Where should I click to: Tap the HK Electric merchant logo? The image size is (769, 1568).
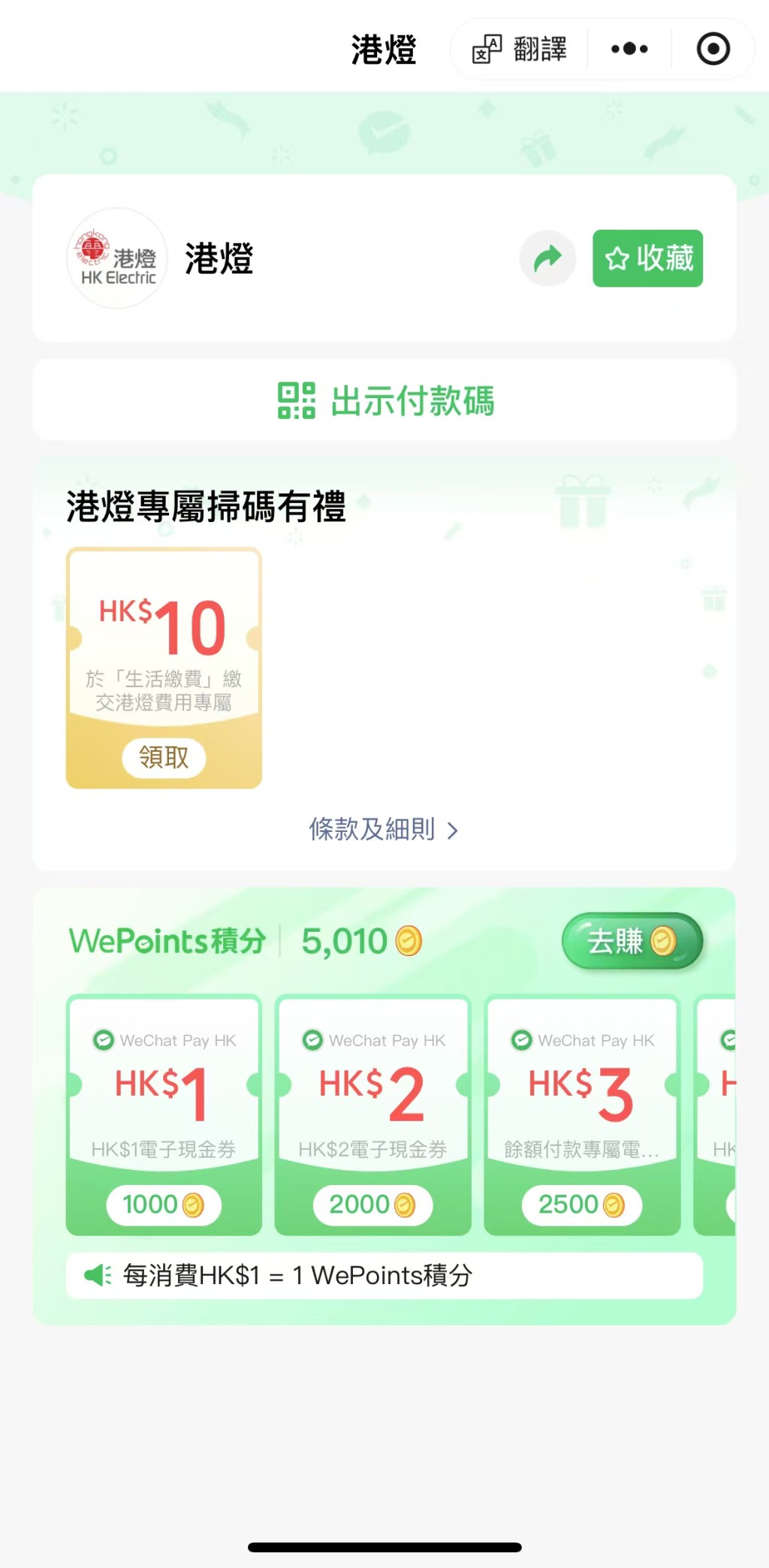[x=116, y=258]
